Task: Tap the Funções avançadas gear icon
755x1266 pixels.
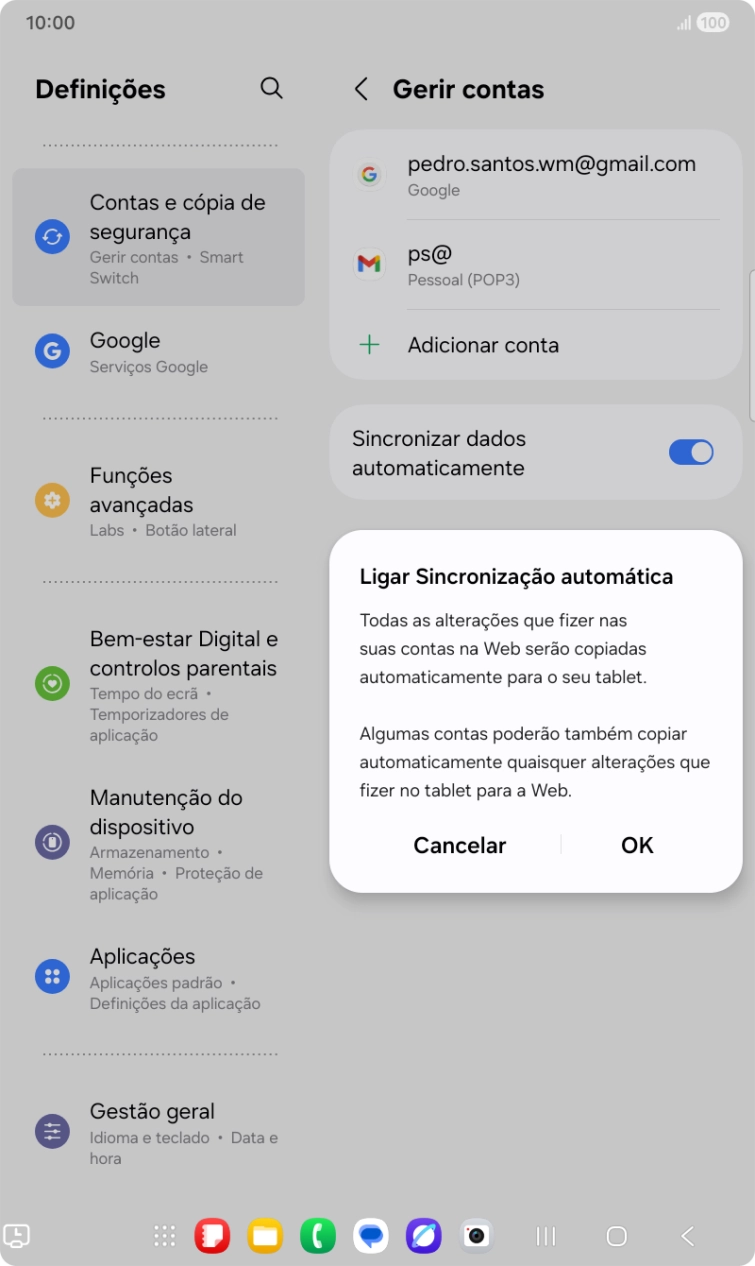Action: click(51, 500)
